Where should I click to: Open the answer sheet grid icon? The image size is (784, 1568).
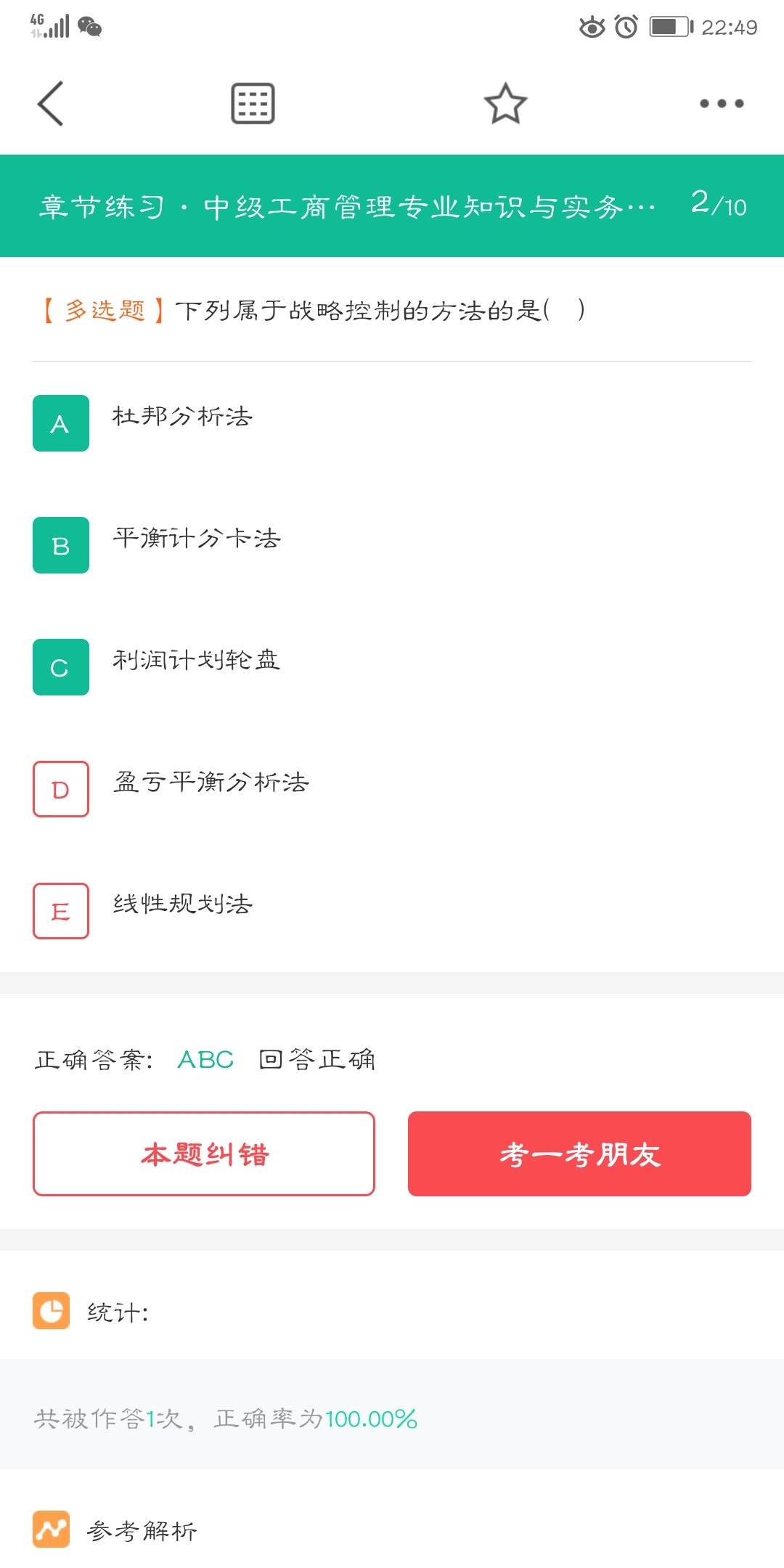tap(253, 103)
